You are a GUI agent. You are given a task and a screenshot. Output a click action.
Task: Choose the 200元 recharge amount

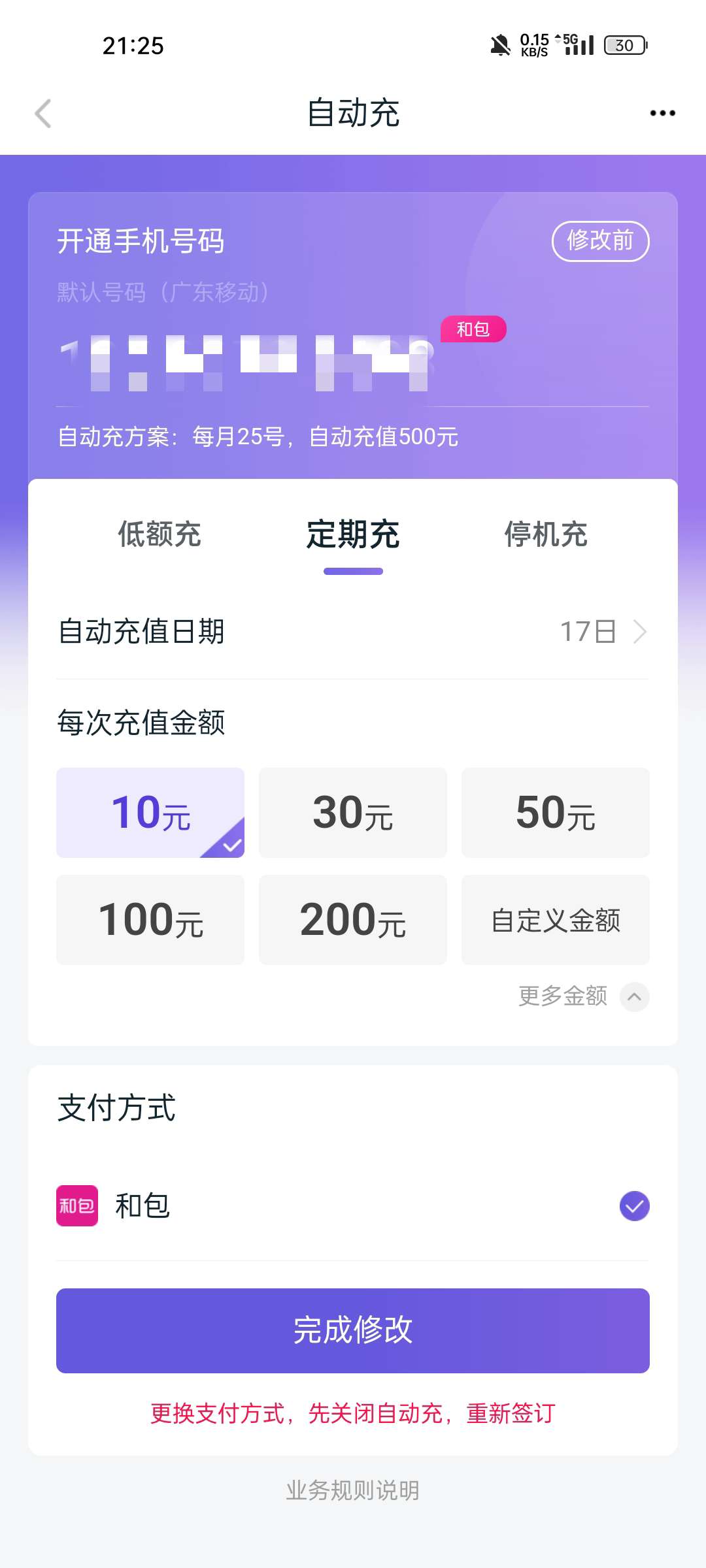353,920
